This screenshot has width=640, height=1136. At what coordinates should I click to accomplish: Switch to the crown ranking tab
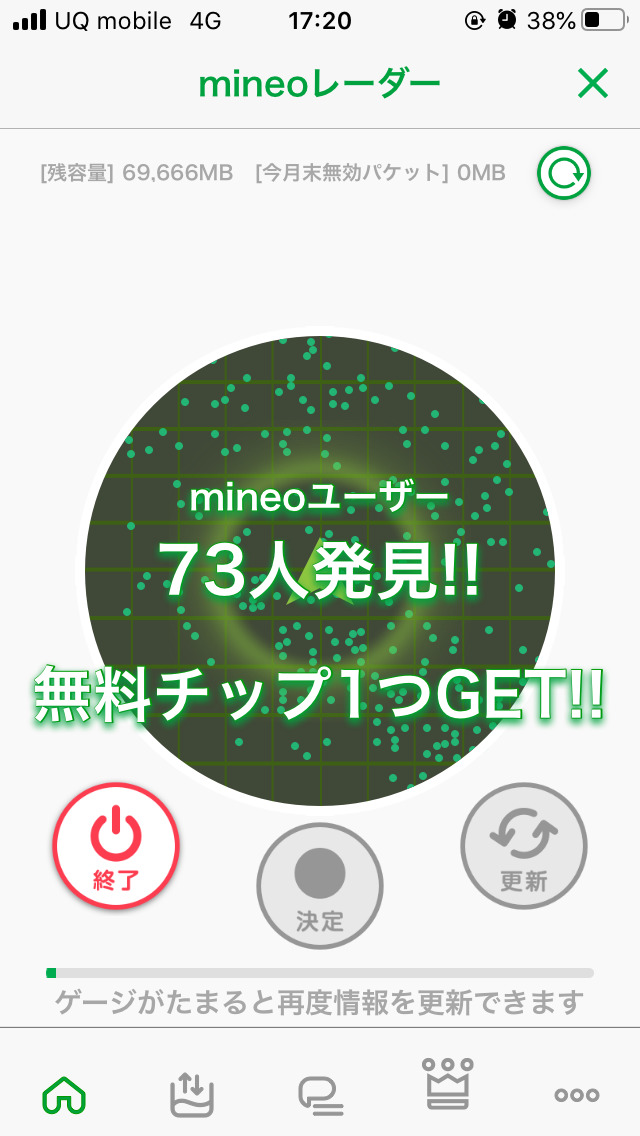[x=448, y=1085]
